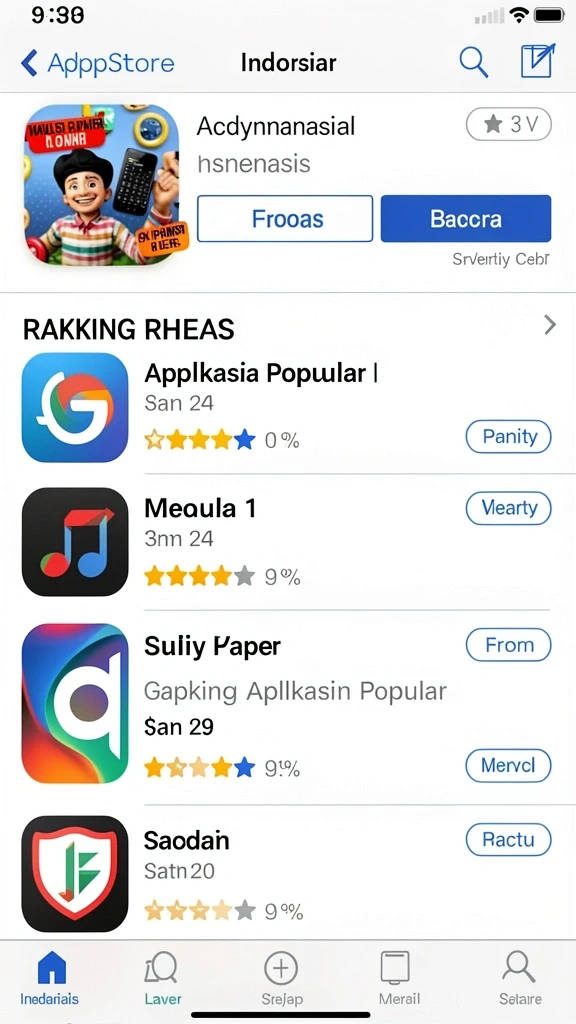Image resolution: width=576 pixels, height=1024 pixels.
Task: Tap the Mervcl button
Action: 508,765
